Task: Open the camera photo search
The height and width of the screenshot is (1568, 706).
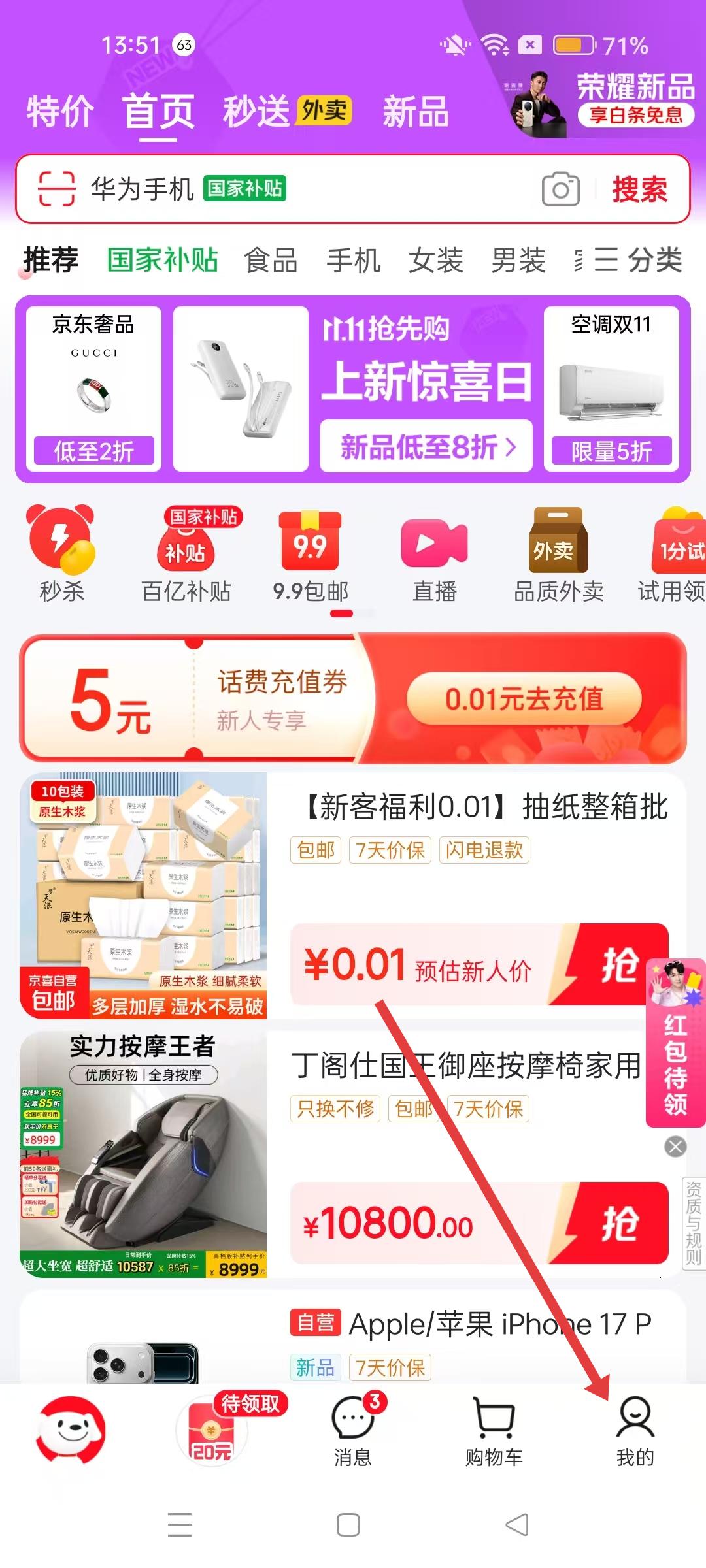Action: tap(560, 189)
